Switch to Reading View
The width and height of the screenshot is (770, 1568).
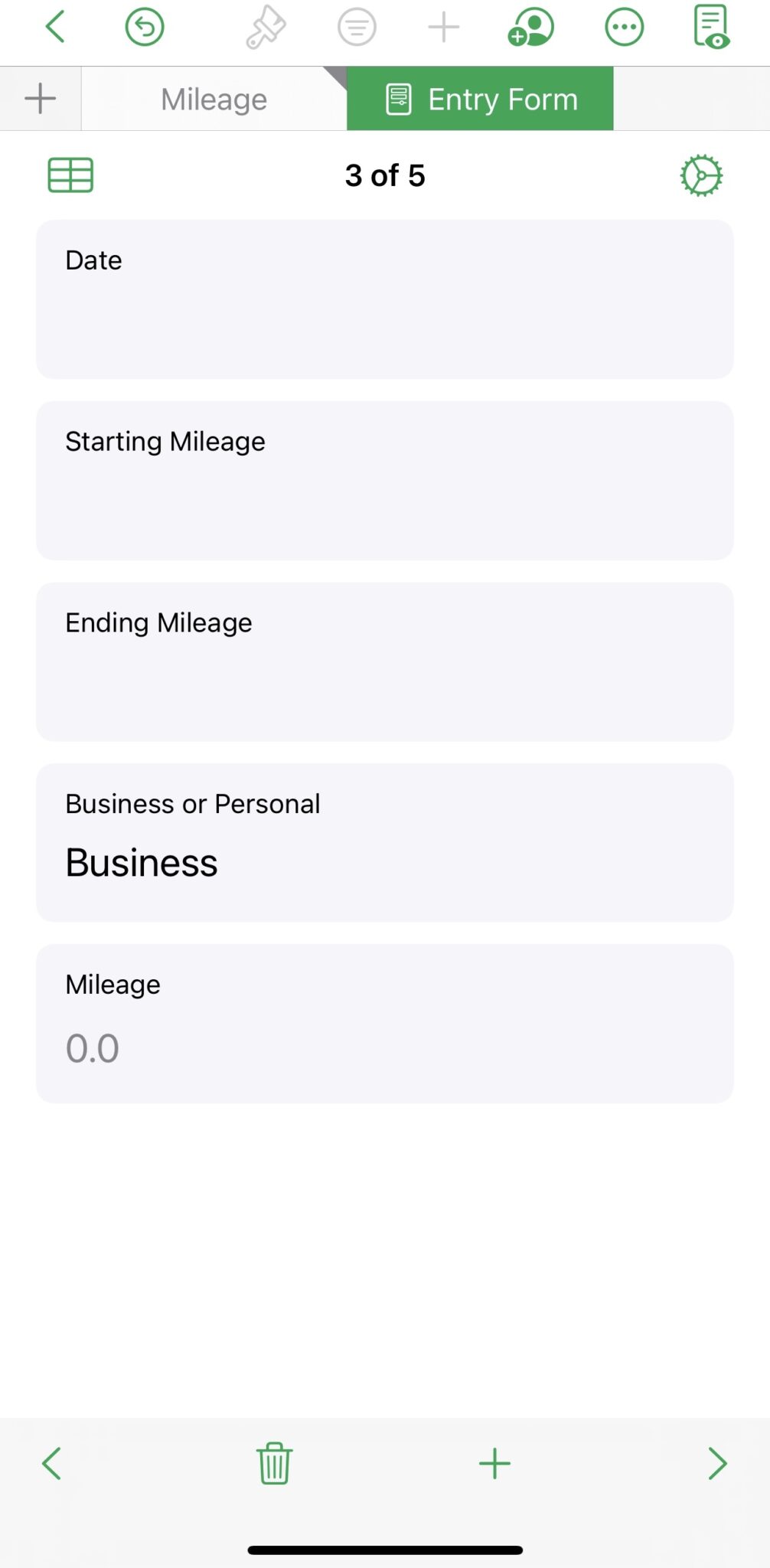coord(713,26)
